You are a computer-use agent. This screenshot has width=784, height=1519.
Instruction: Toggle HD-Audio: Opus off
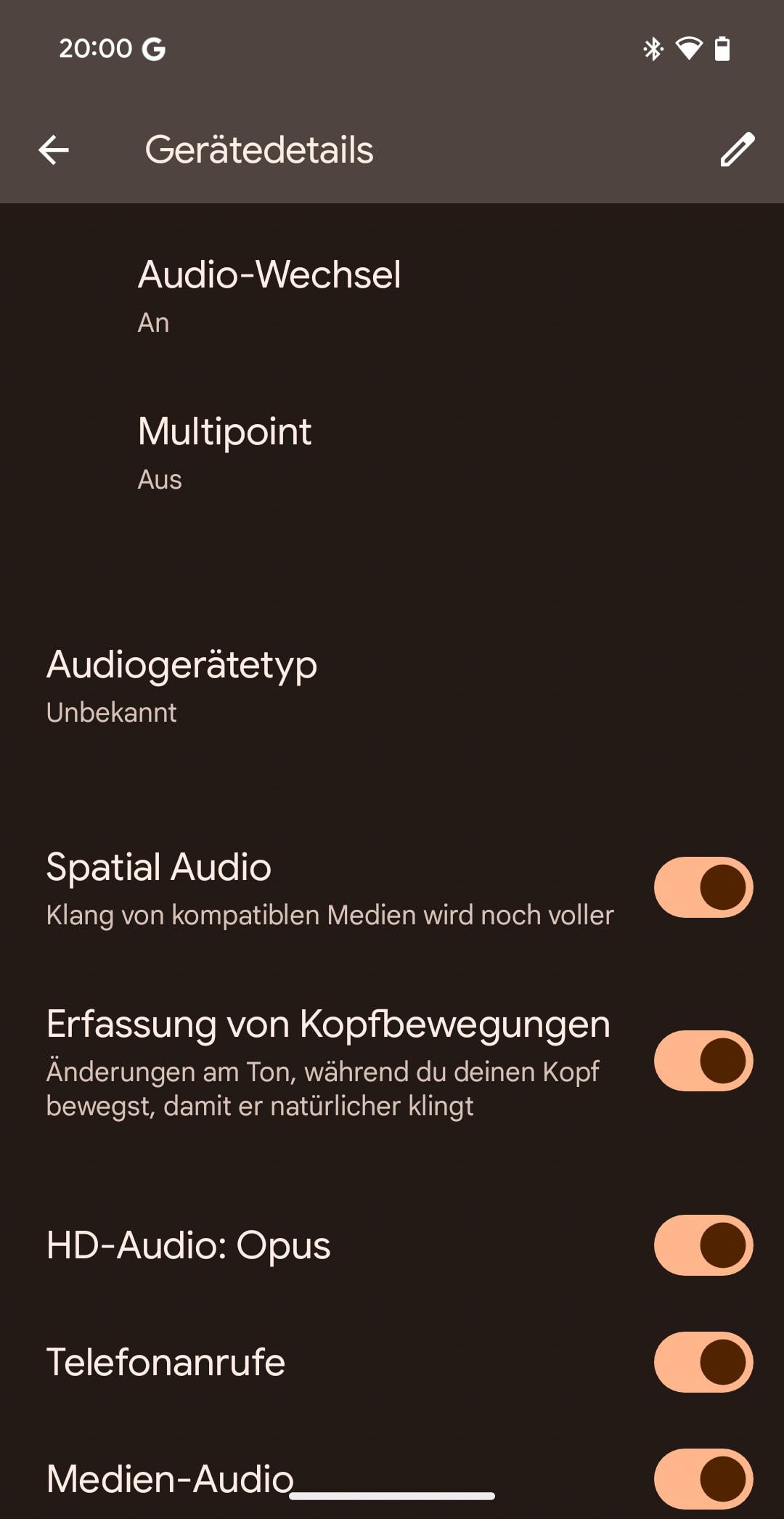[703, 1245]
